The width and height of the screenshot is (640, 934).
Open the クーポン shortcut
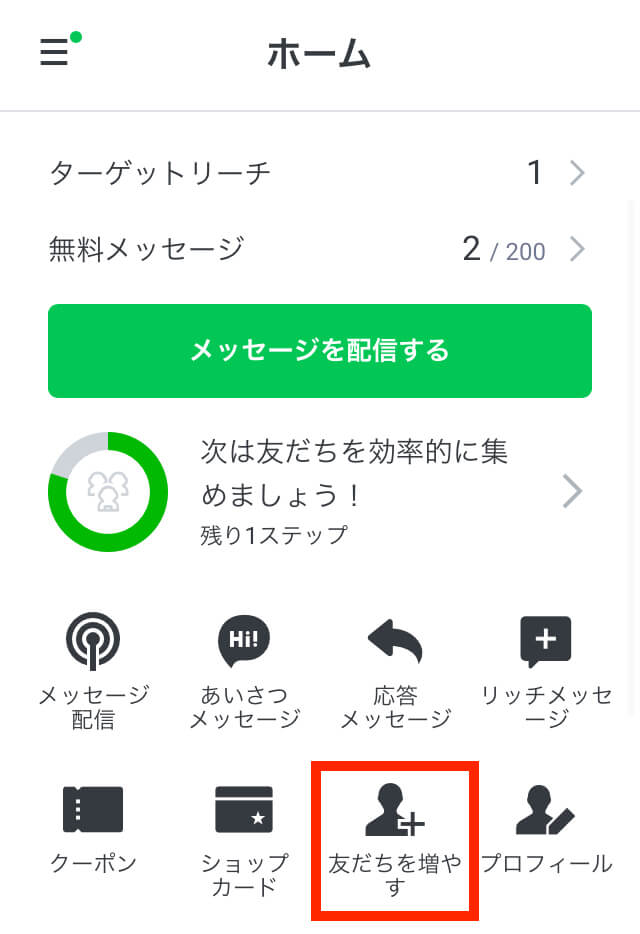(x=93, y=828)
